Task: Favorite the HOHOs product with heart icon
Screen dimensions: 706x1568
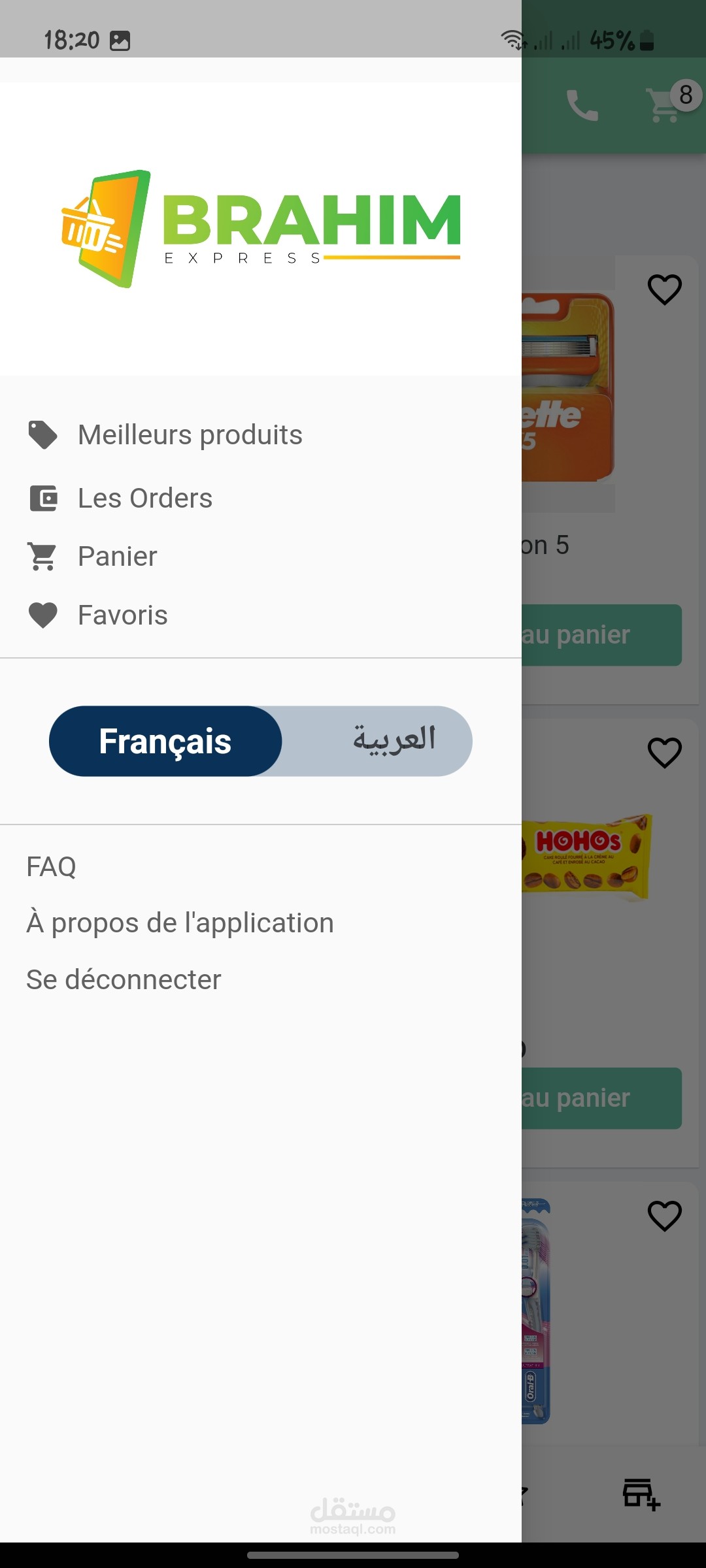Action: tap(664, 753)
